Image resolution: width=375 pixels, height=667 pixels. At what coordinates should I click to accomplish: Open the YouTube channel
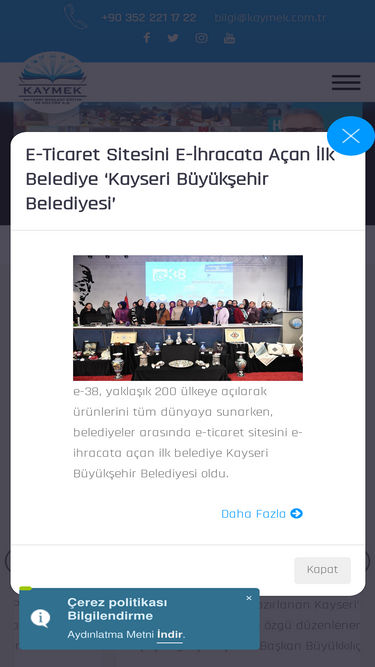coord(230,38)
